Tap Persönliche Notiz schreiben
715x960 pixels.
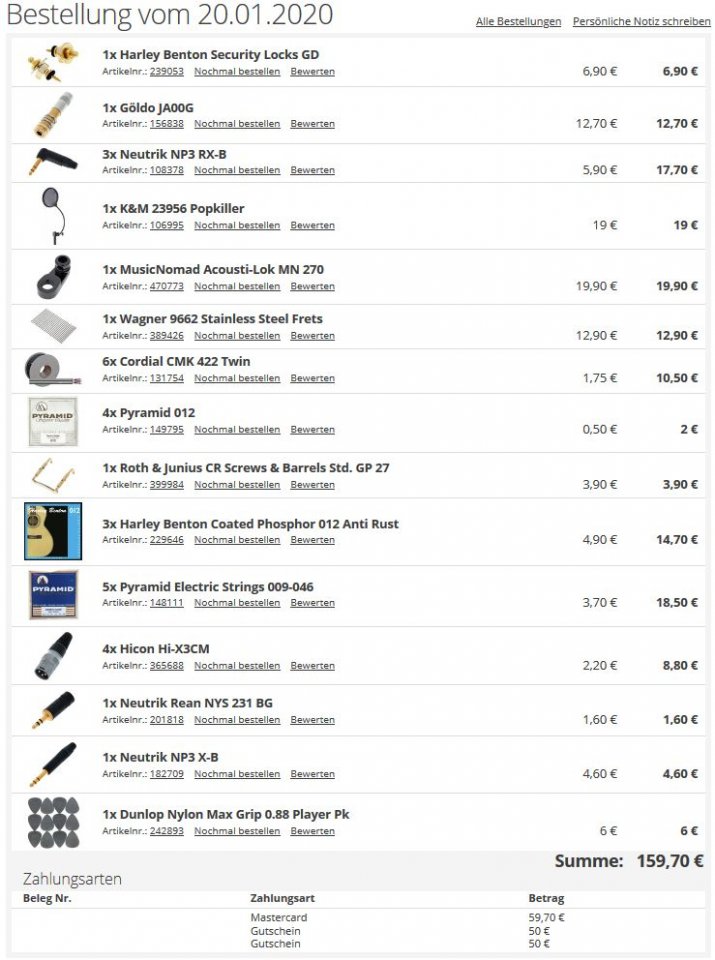tap(641, 21)
